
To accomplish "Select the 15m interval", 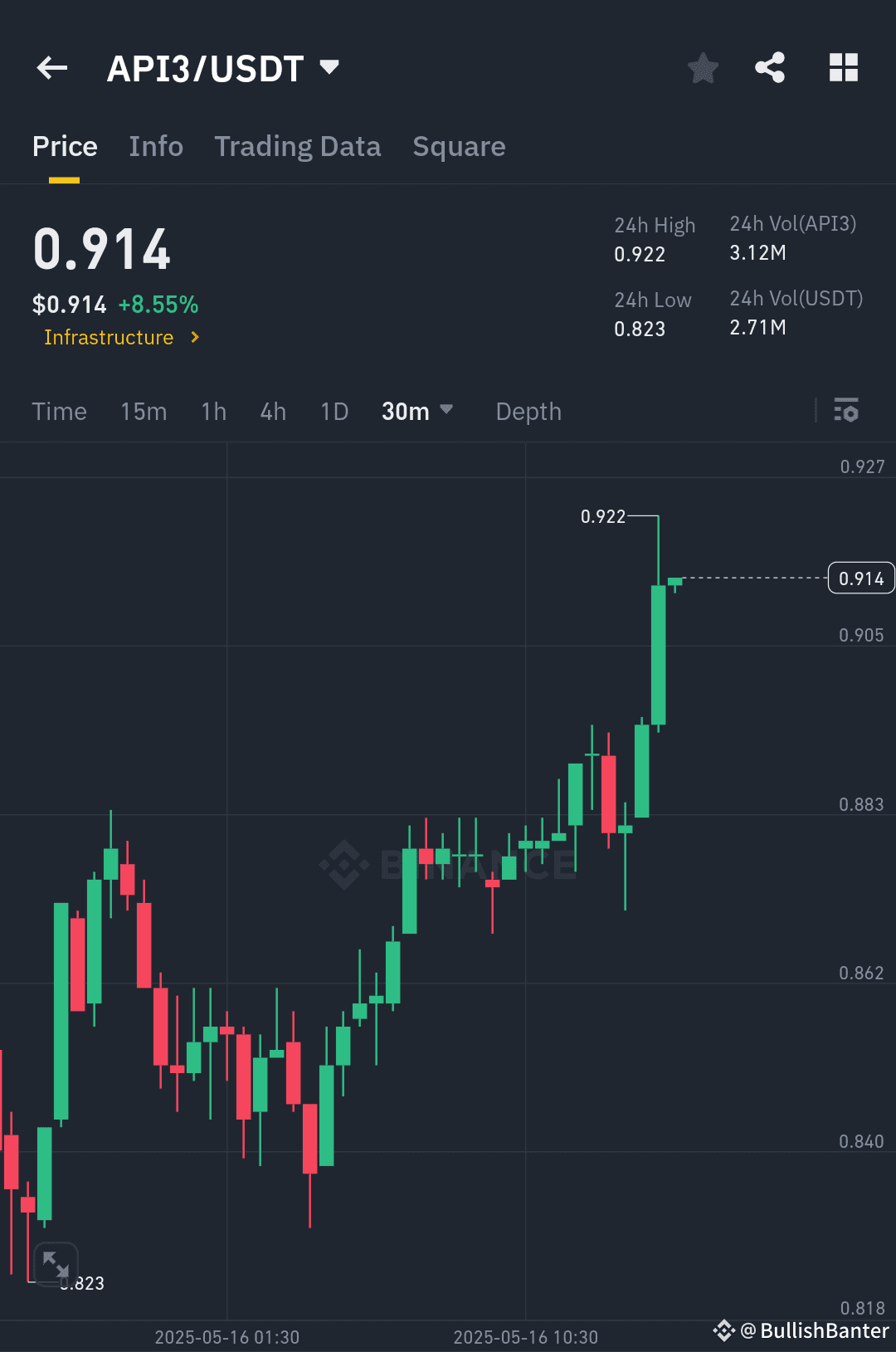I will (x=143, y=411).
